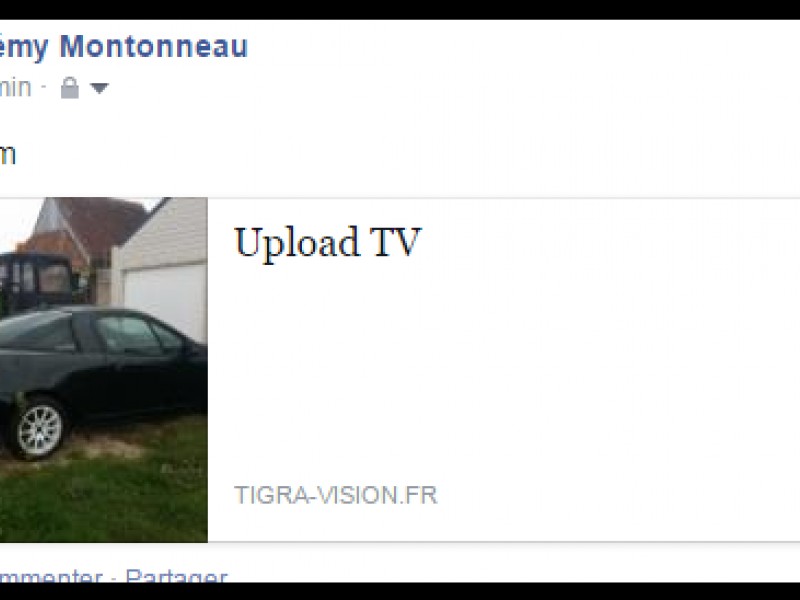Open the Upload TV link card

[327, 243]
